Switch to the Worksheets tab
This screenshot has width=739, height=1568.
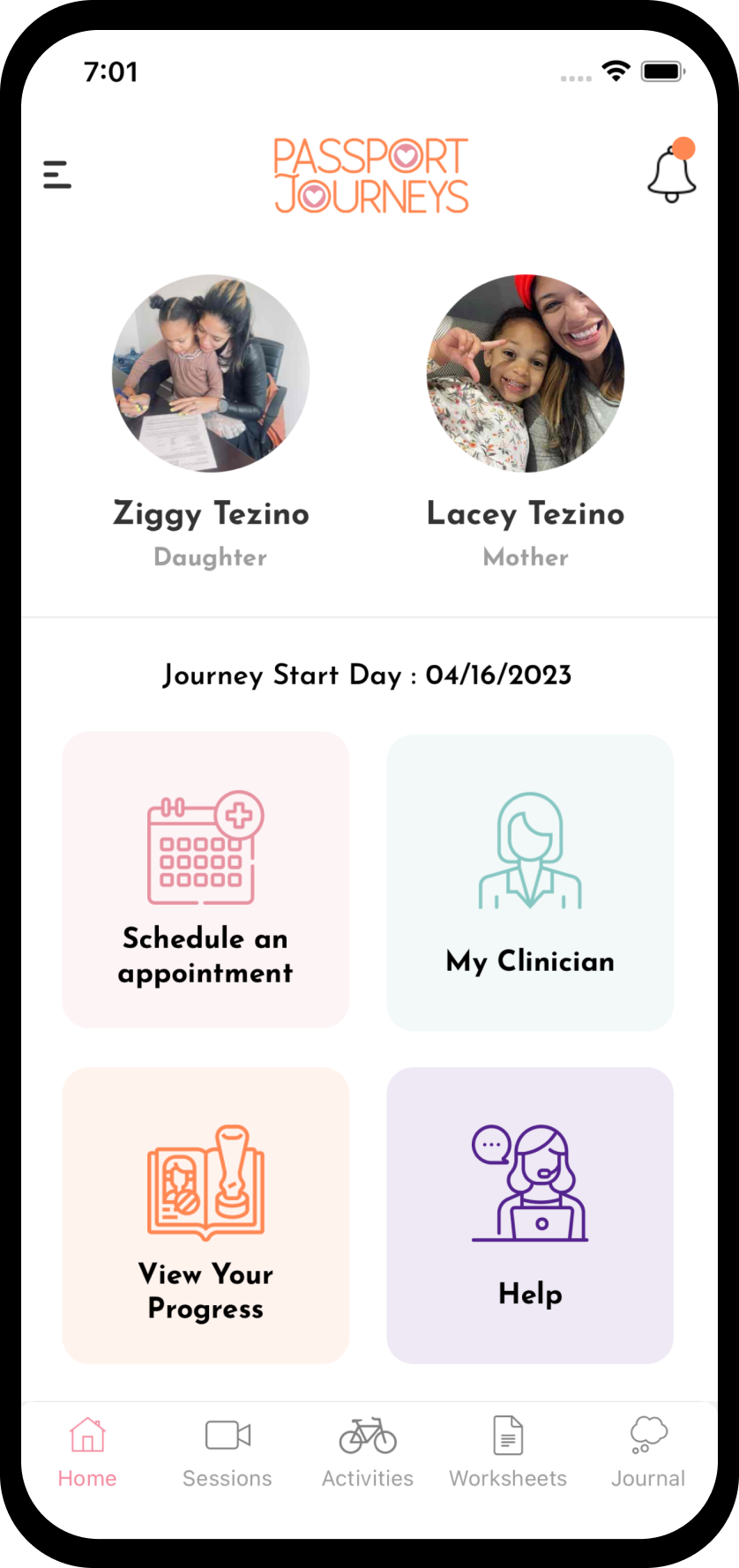click(x=508, y=1452)
